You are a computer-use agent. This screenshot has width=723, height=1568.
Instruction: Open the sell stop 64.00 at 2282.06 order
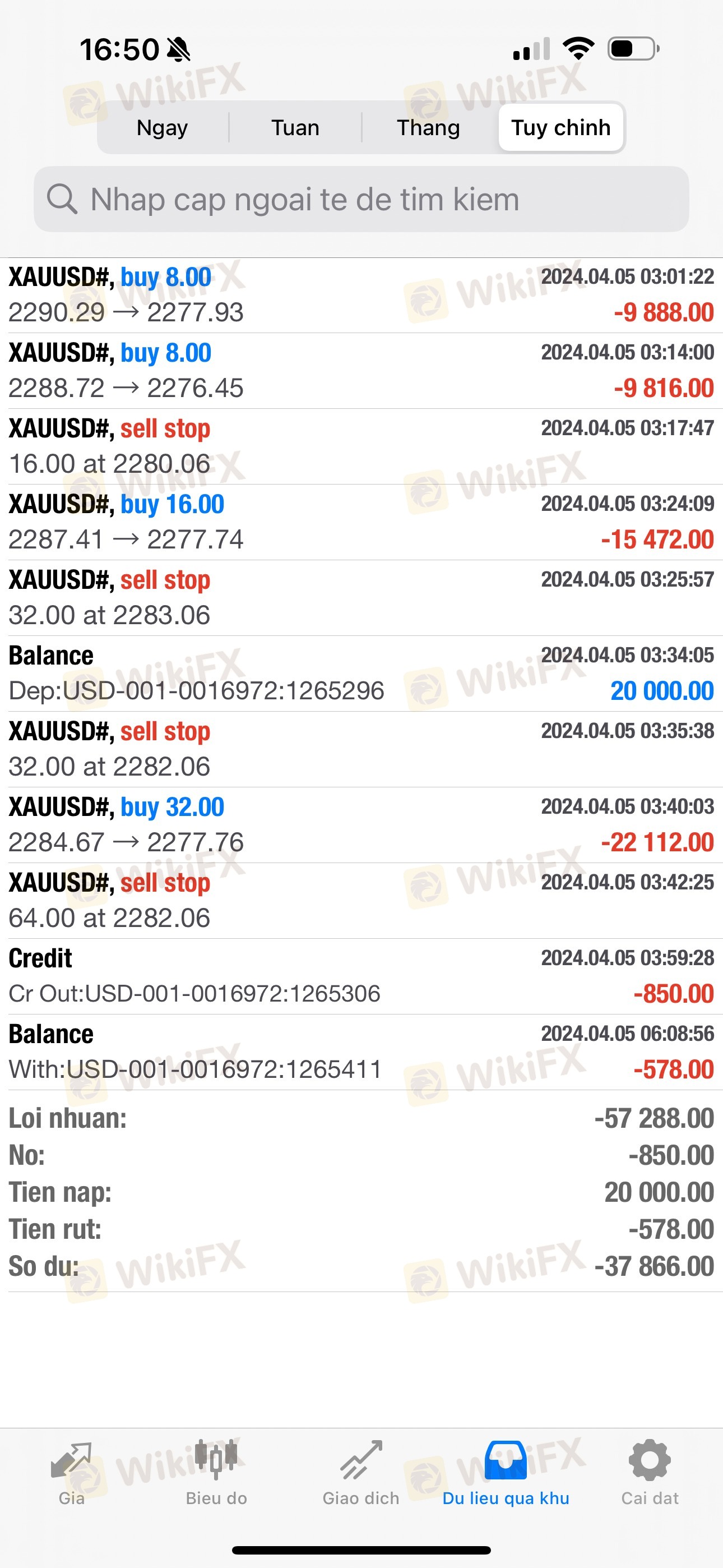pos(361,901)
